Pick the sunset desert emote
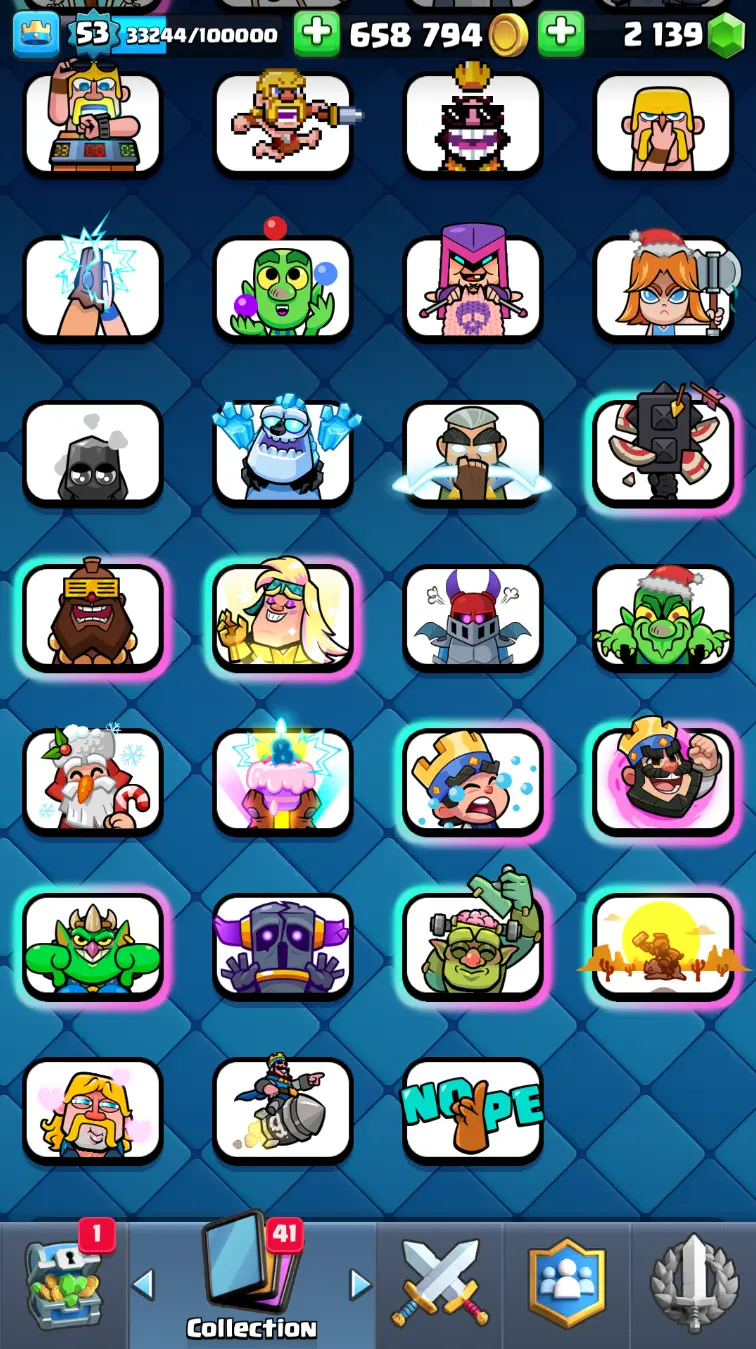Screen dimensions: 756x1349 663,945
